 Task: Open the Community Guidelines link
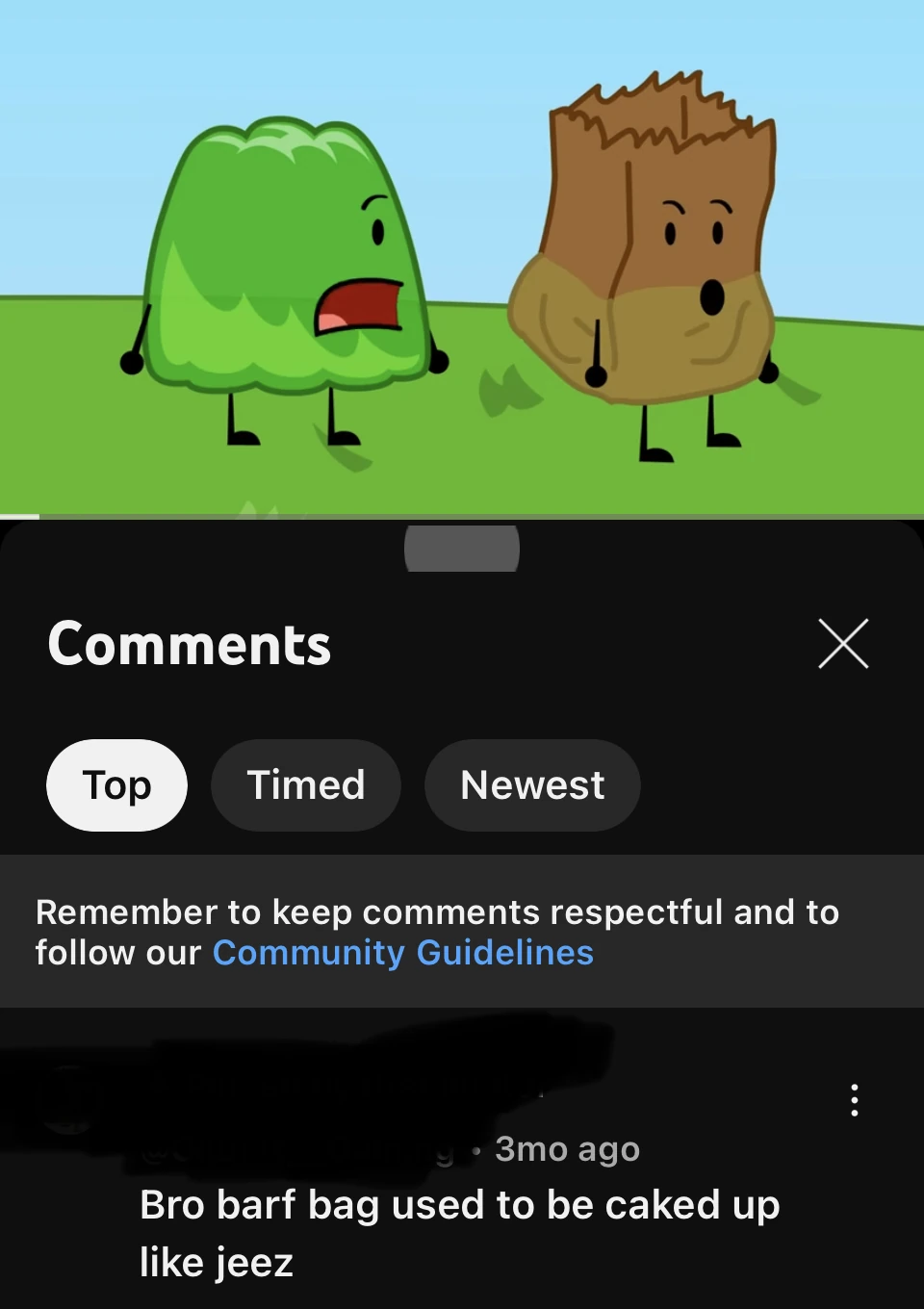coord(402,953)
